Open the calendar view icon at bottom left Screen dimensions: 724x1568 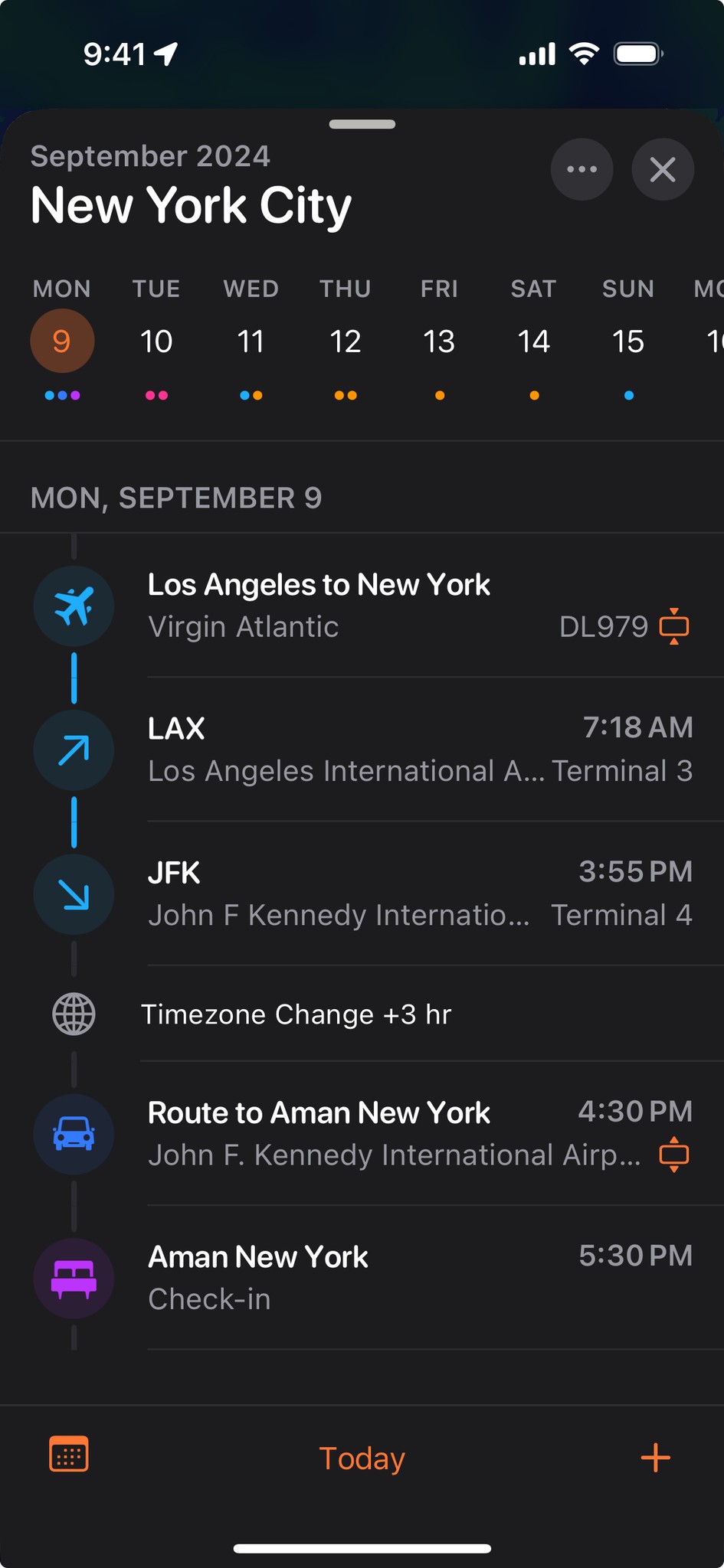(67, 1455)
